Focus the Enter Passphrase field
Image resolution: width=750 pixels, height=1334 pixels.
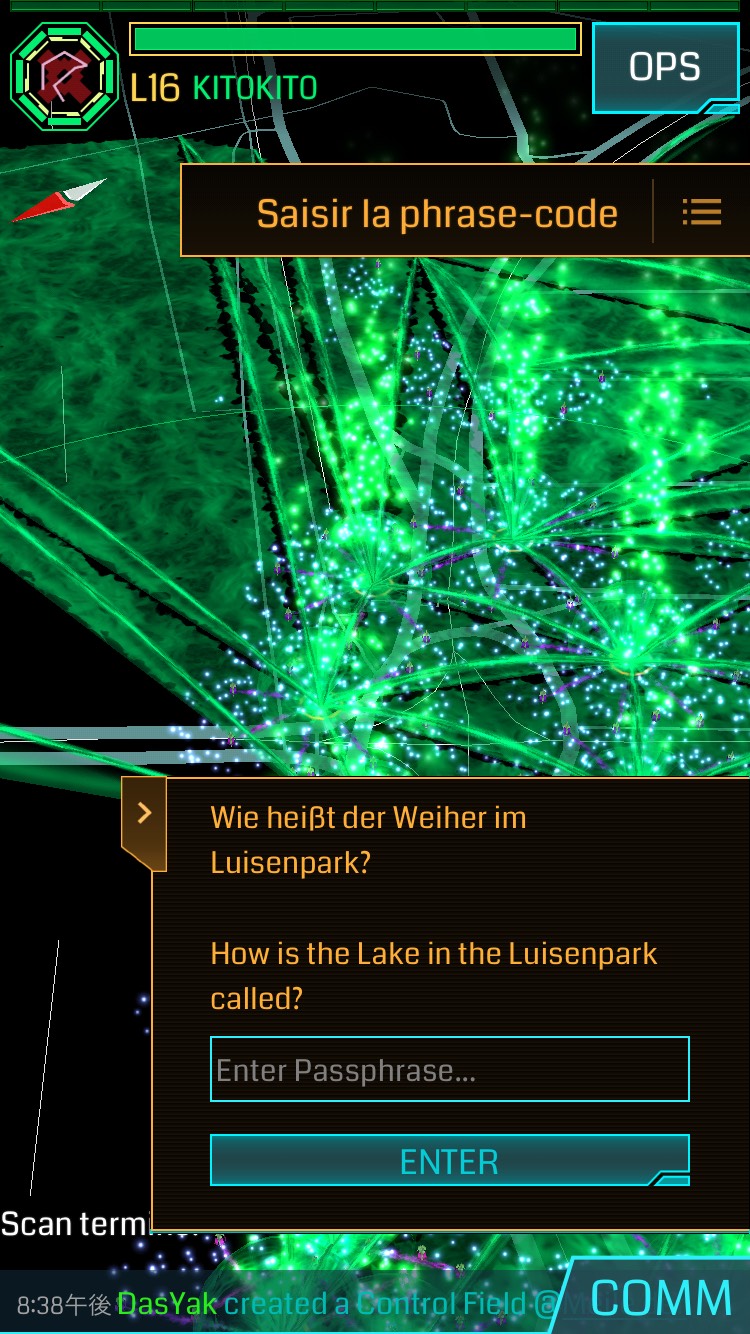point(449,1070)
